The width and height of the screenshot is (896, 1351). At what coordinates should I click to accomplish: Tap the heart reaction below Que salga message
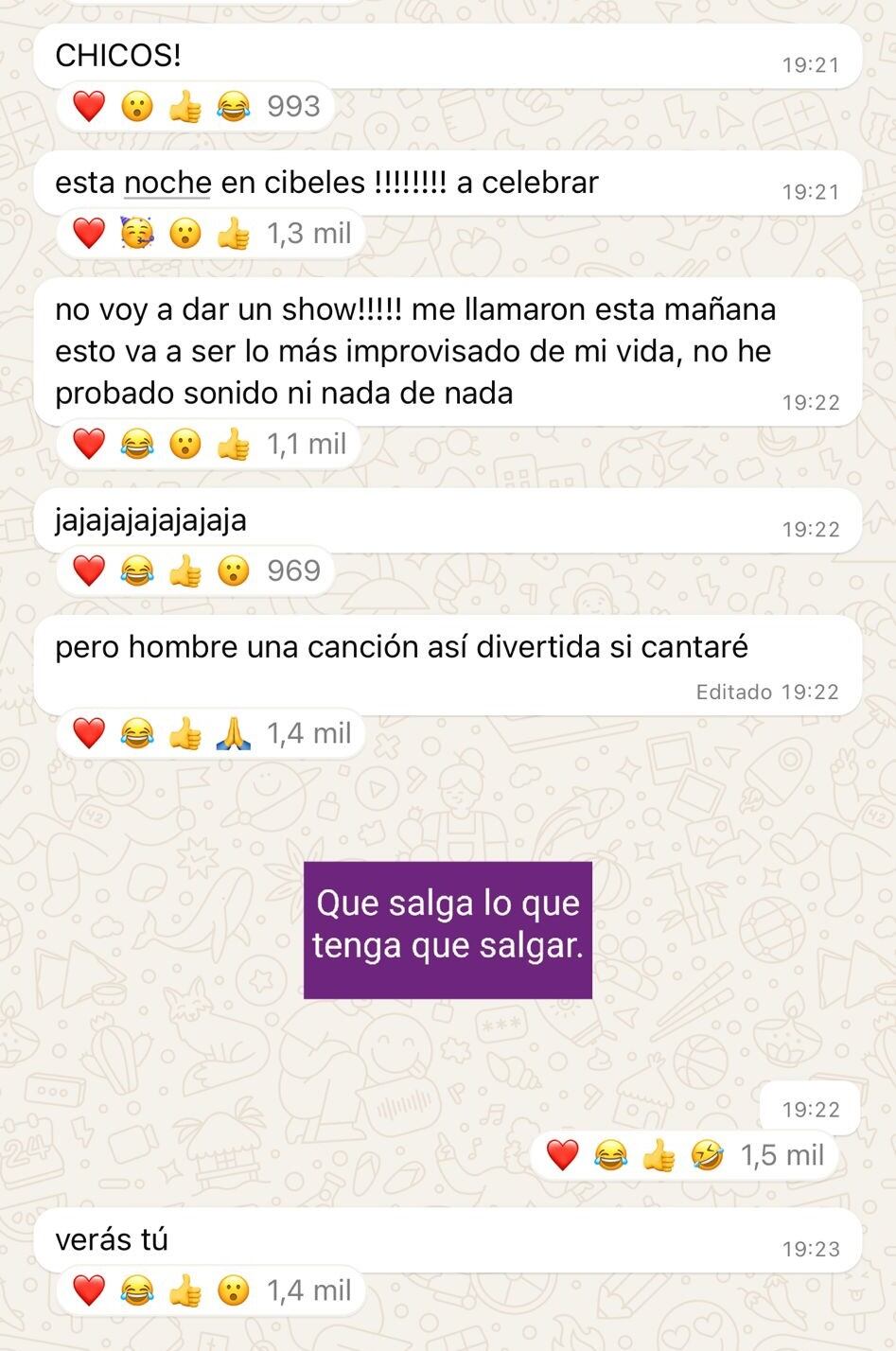point(561,1155)
